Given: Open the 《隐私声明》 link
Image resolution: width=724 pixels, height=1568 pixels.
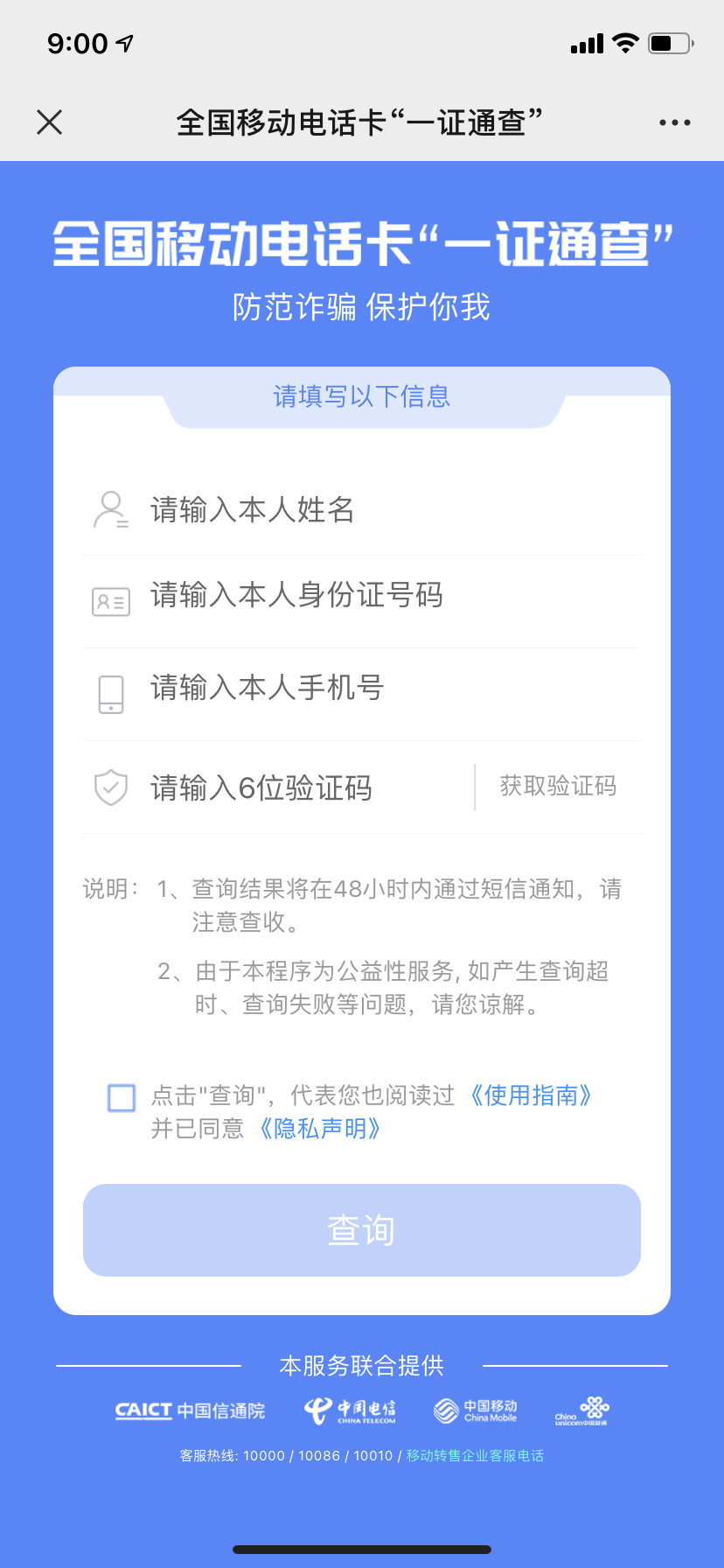Looking at the screenshot, I should 319,1129.
